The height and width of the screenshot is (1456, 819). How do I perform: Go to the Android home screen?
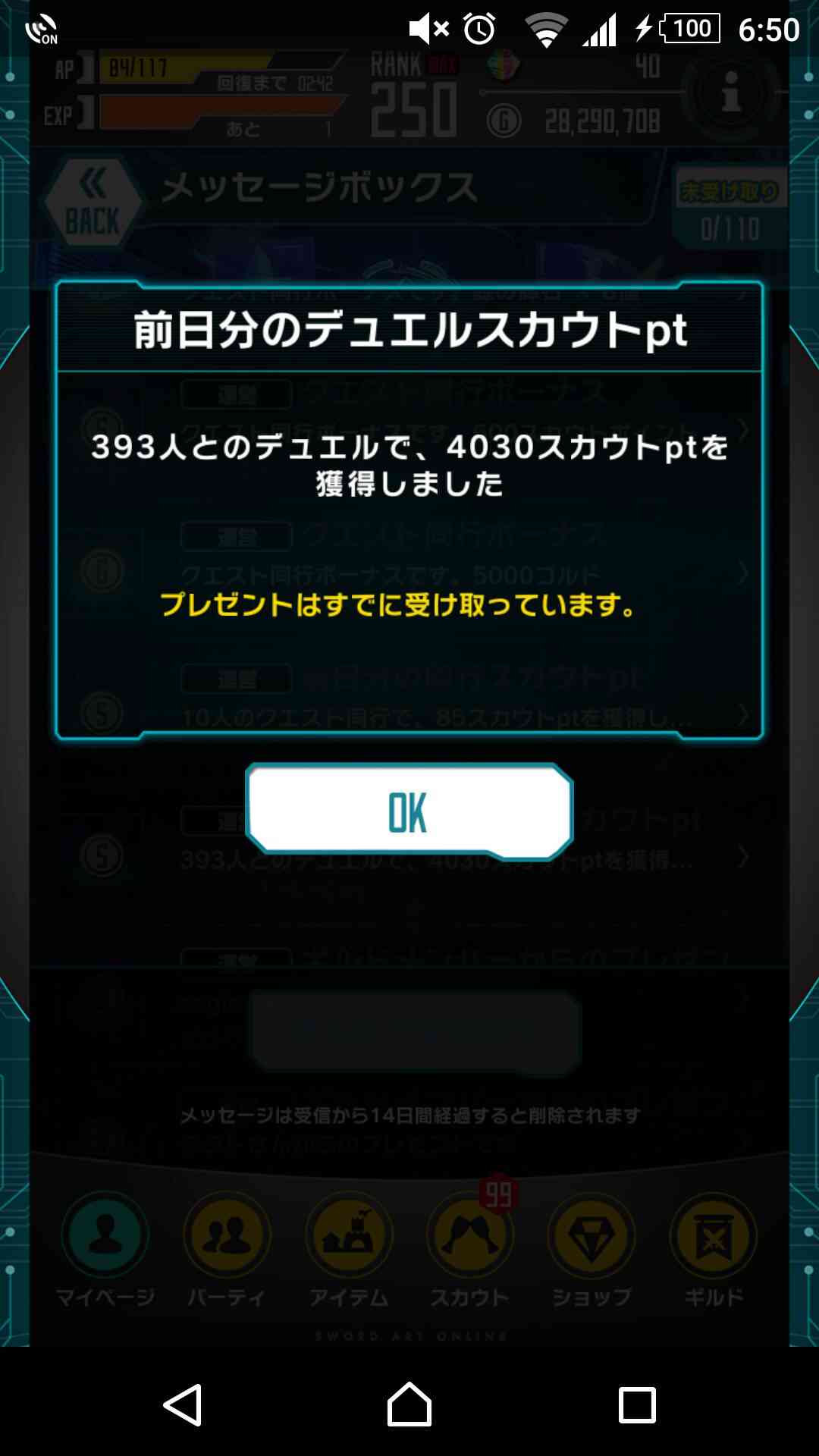(409, 1404)
